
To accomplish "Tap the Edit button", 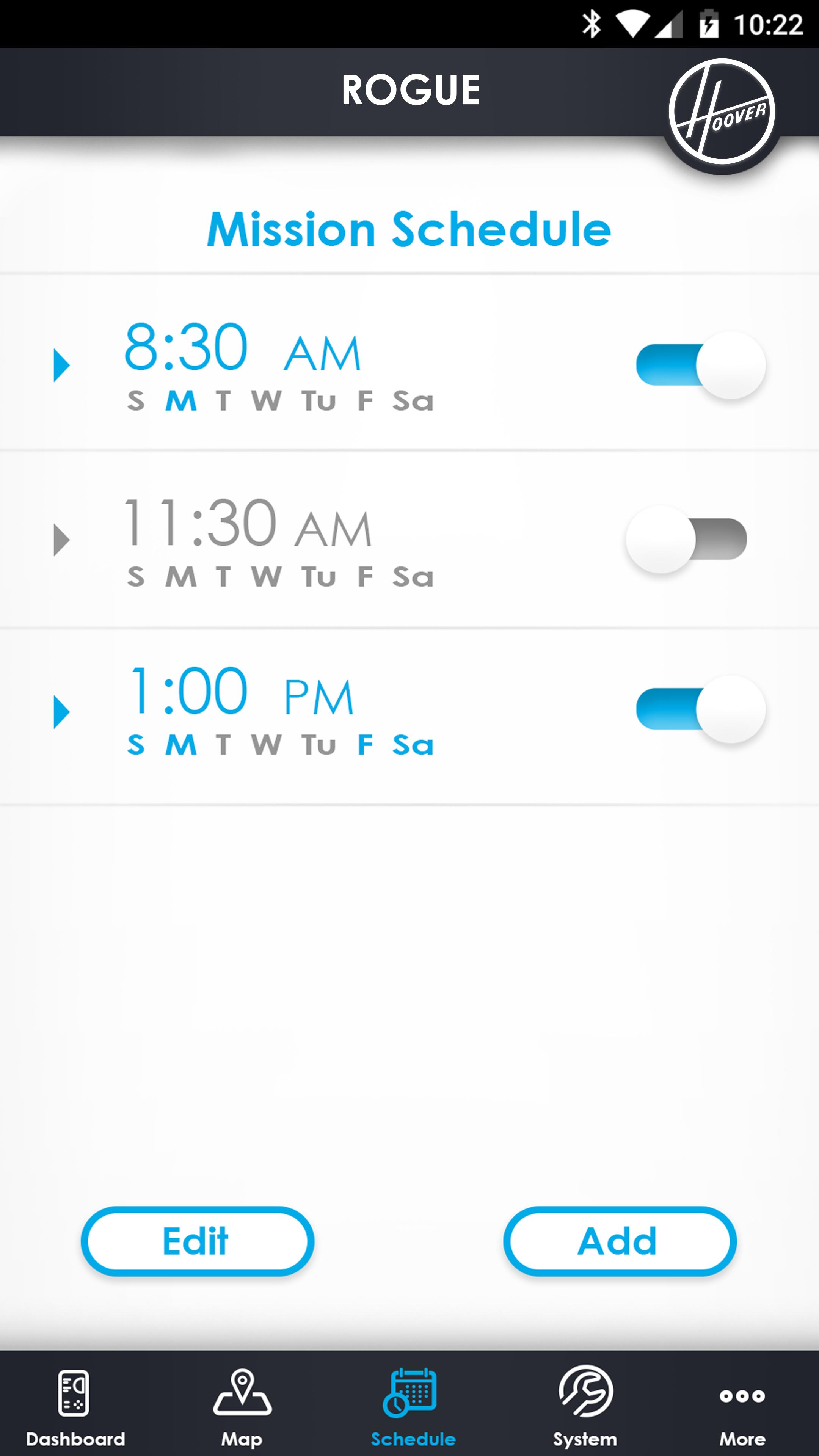I will 197,1241.
